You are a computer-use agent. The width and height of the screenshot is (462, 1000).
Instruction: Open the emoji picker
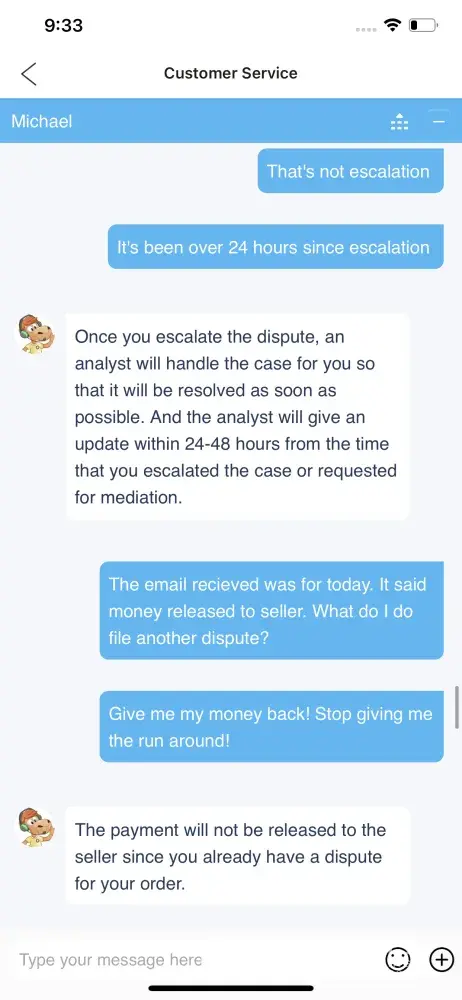pos(398,959)
